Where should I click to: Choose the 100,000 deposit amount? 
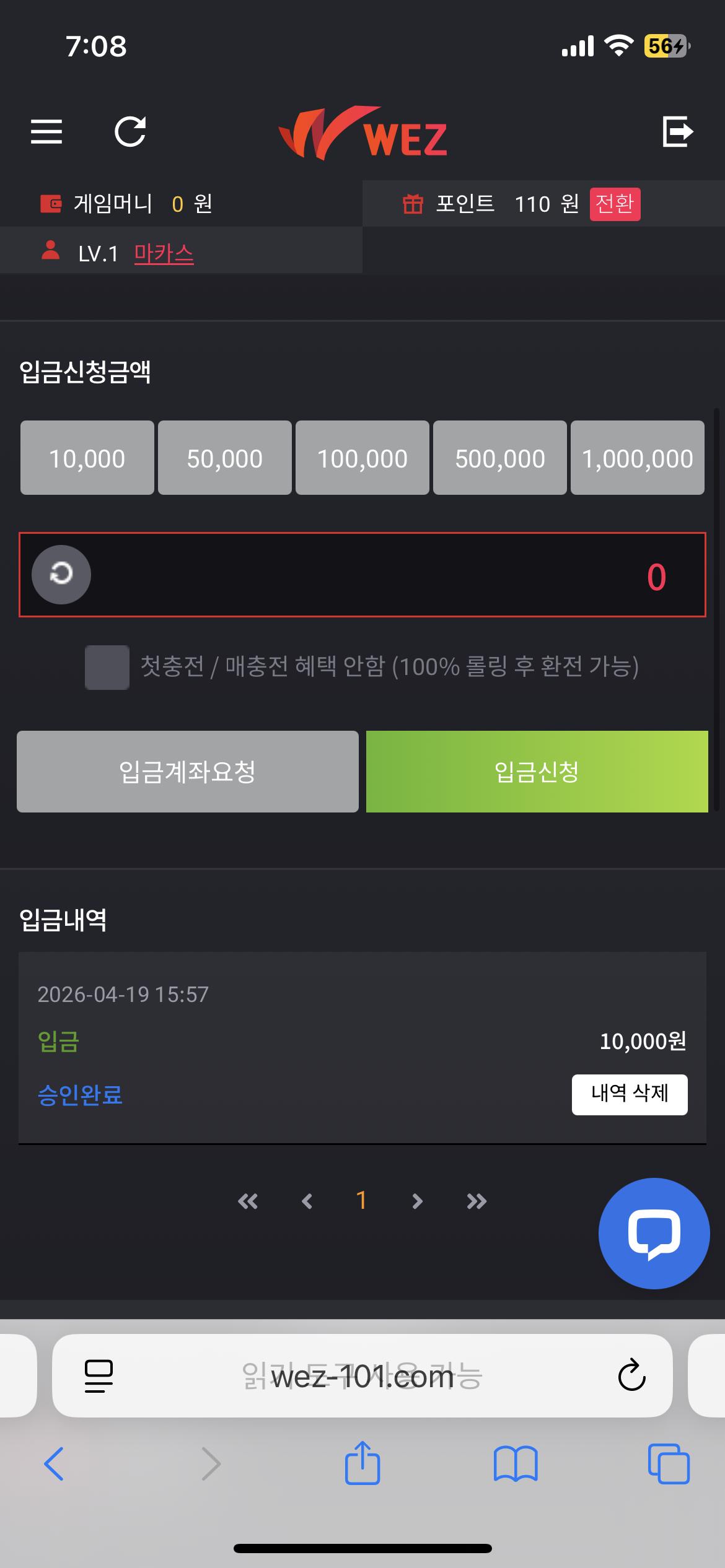(x=362, y=458)
